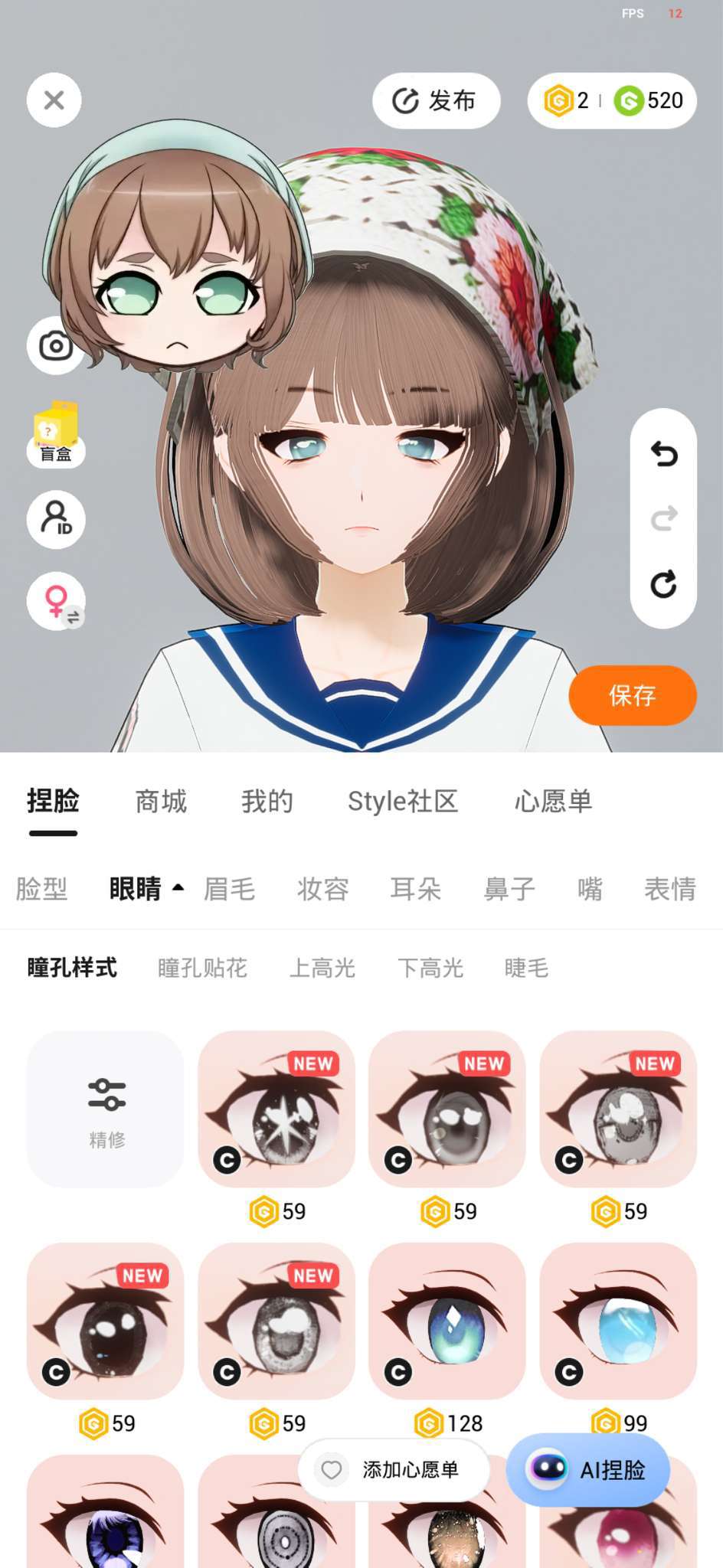Viewport: 723px width, 1568px height.
Task: Launch AI捏脸 feature
Action: [588, 1469]
